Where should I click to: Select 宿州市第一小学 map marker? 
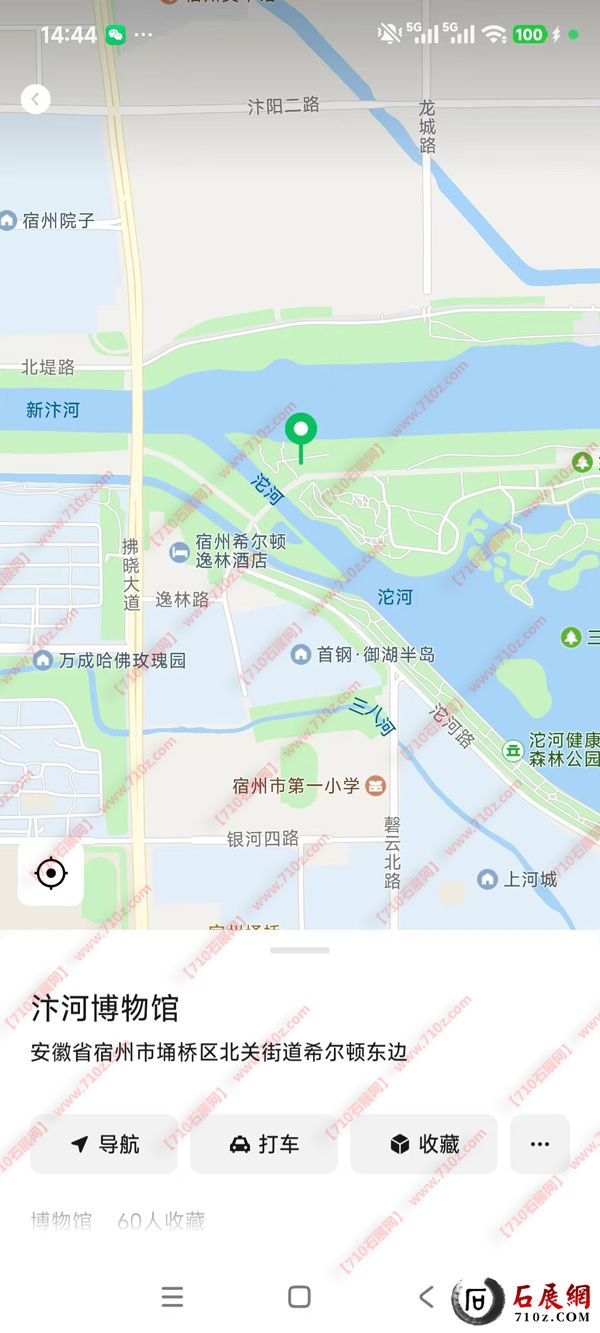tap(375, 785)
